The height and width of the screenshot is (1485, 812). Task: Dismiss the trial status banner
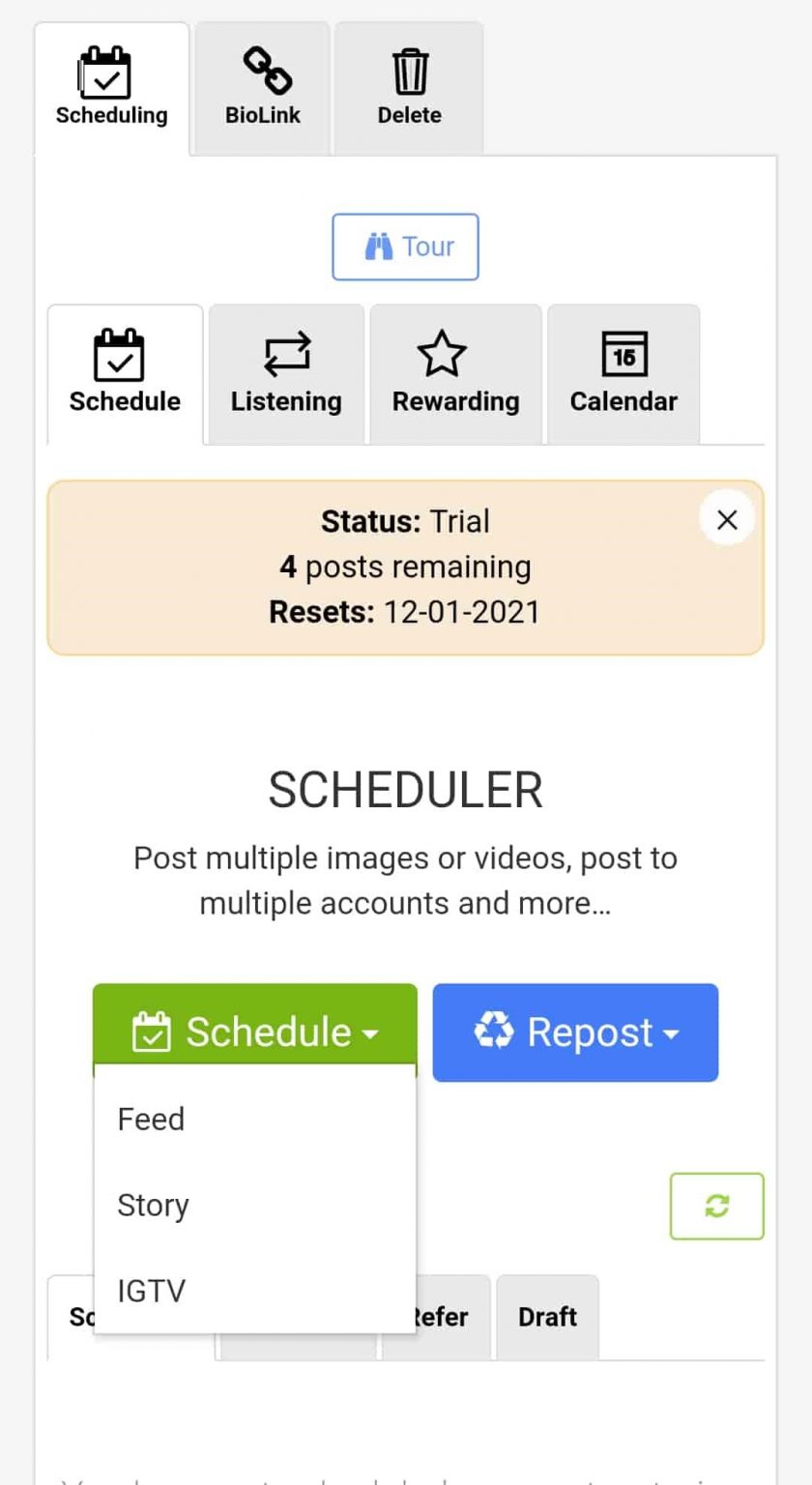point(727,520)
